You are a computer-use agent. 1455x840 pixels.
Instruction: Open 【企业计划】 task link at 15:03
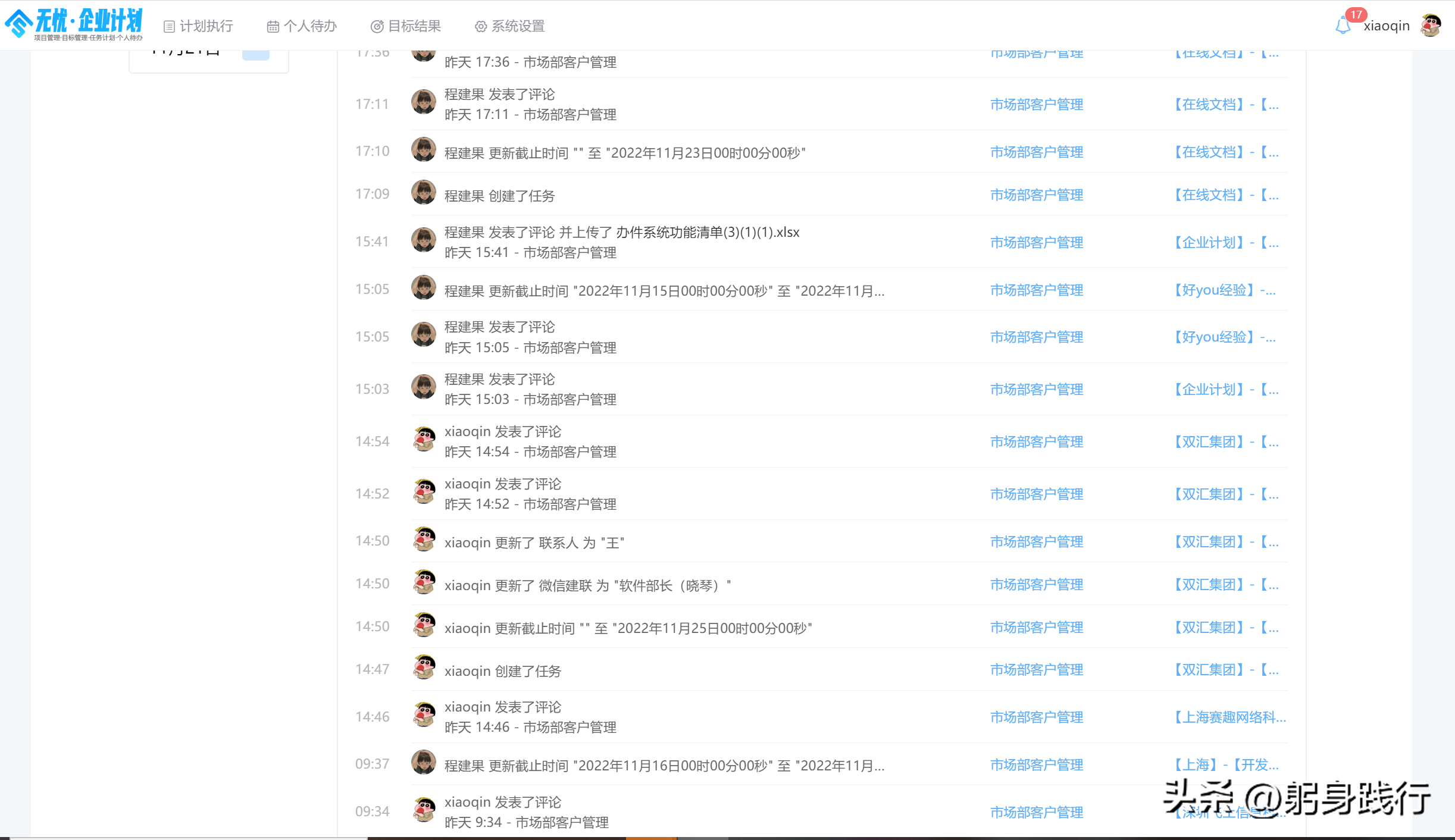[x=1225, y=390]
